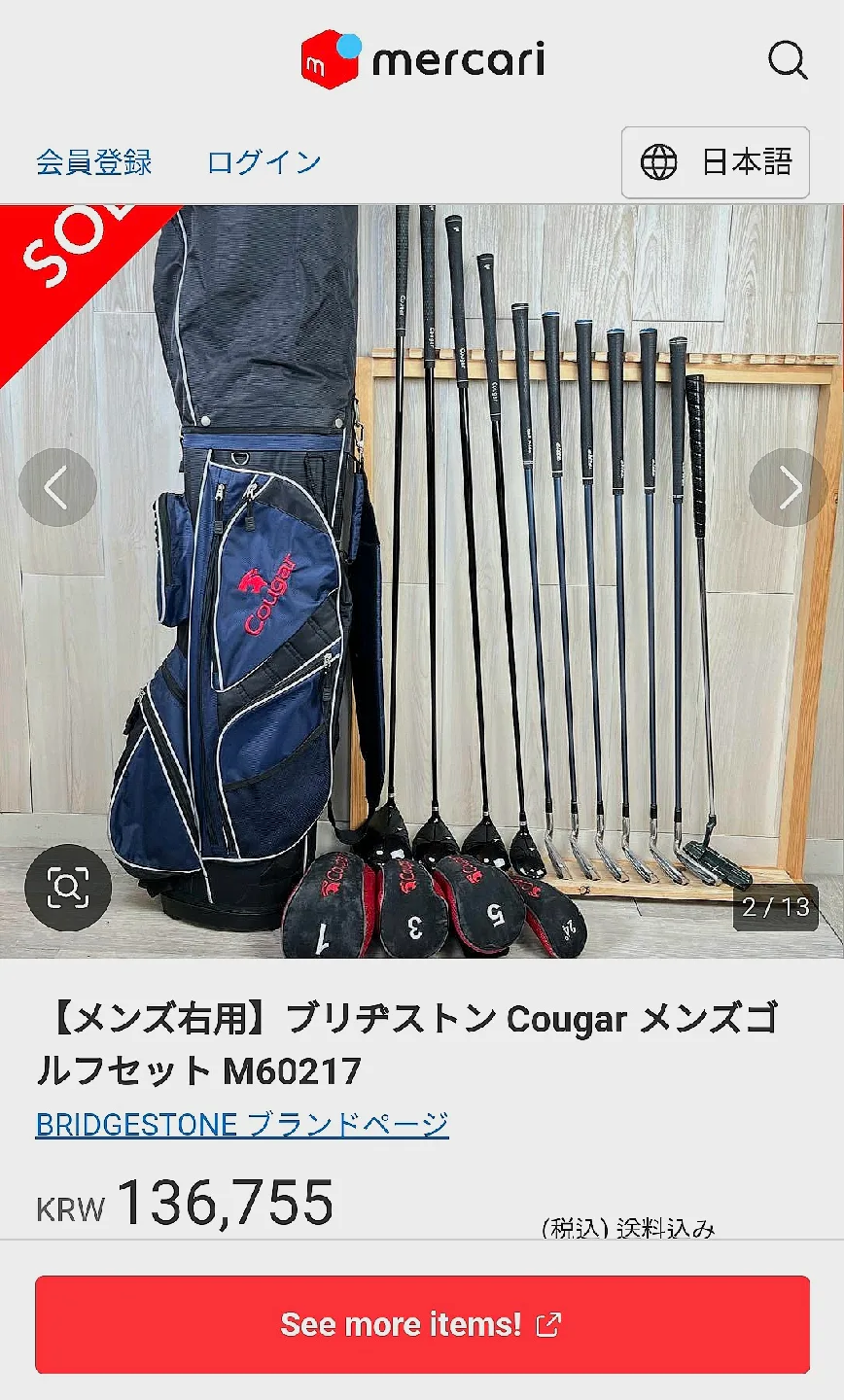Image resolution: width=844 pixels, height=1400 pixels.
Task: Tap the 会員登録 sign-up link
Action: (x=94, y=162)
